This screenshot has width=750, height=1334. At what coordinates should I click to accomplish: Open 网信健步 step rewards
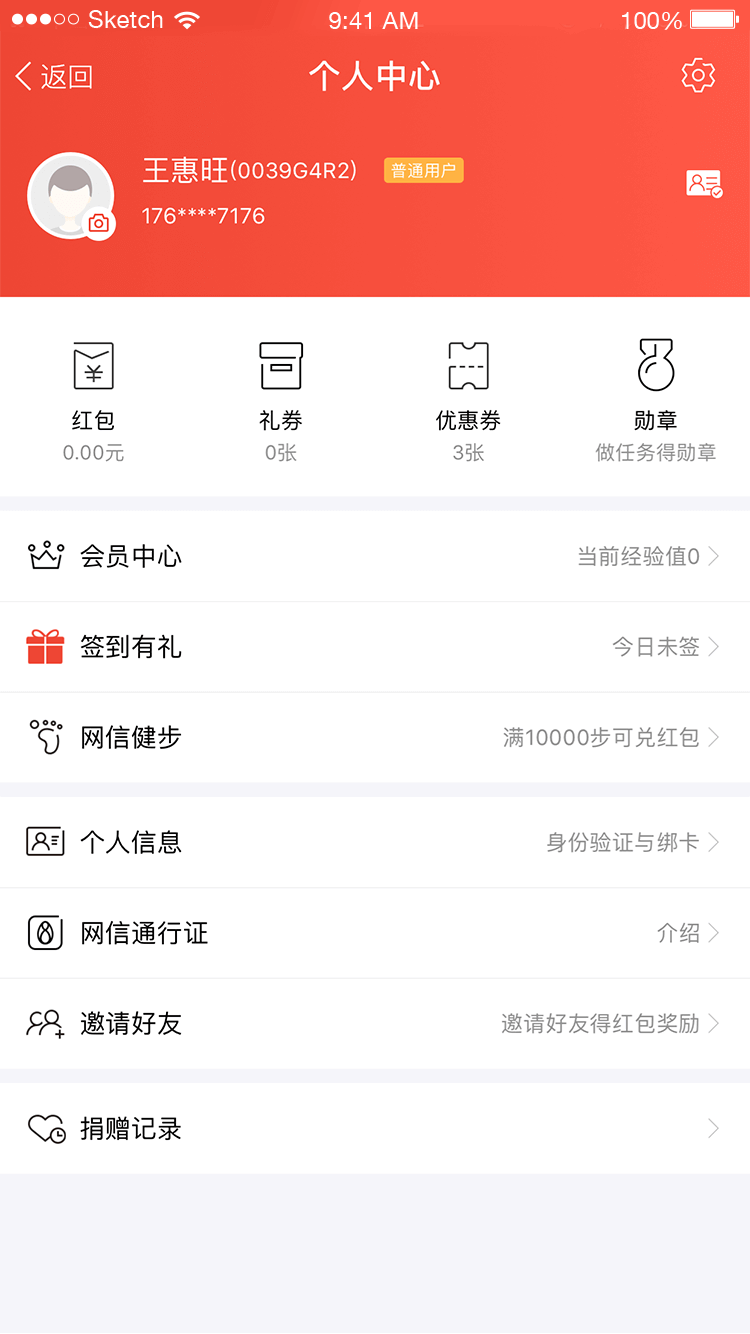tap(375, 738)
